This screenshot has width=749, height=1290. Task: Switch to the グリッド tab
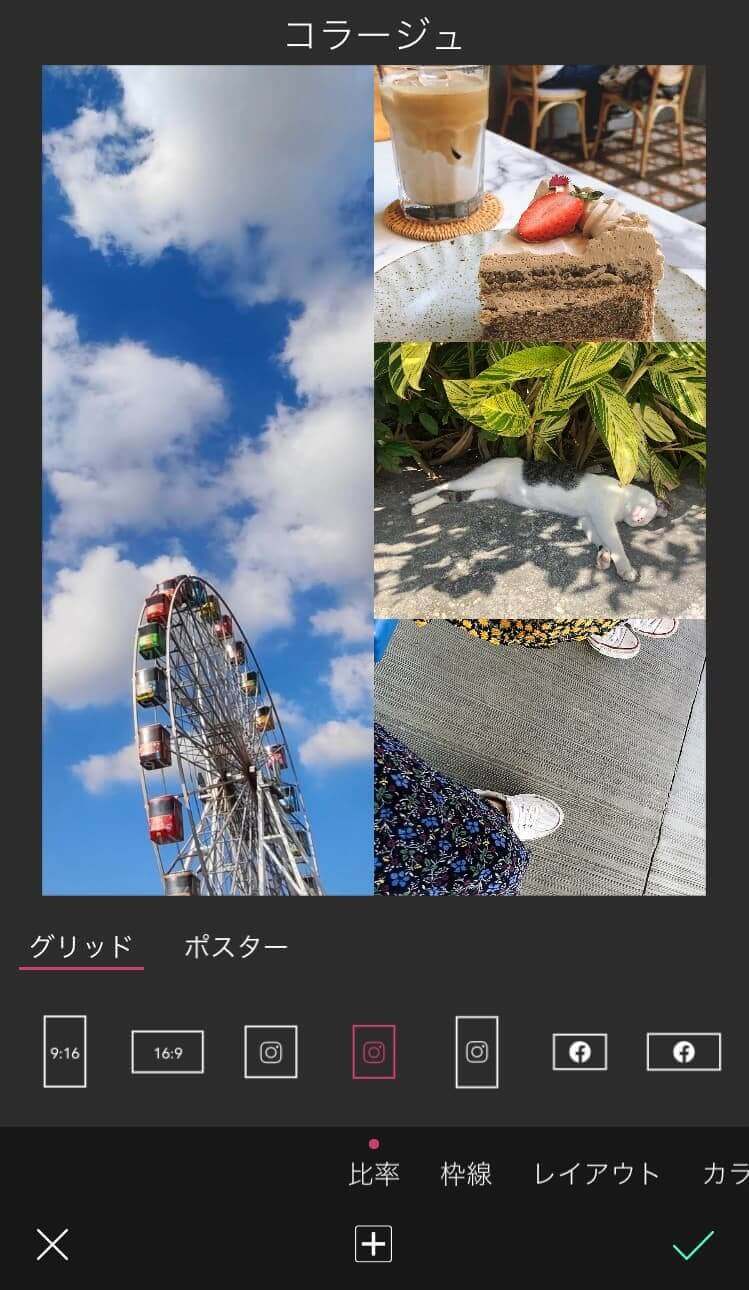[81, 942]
